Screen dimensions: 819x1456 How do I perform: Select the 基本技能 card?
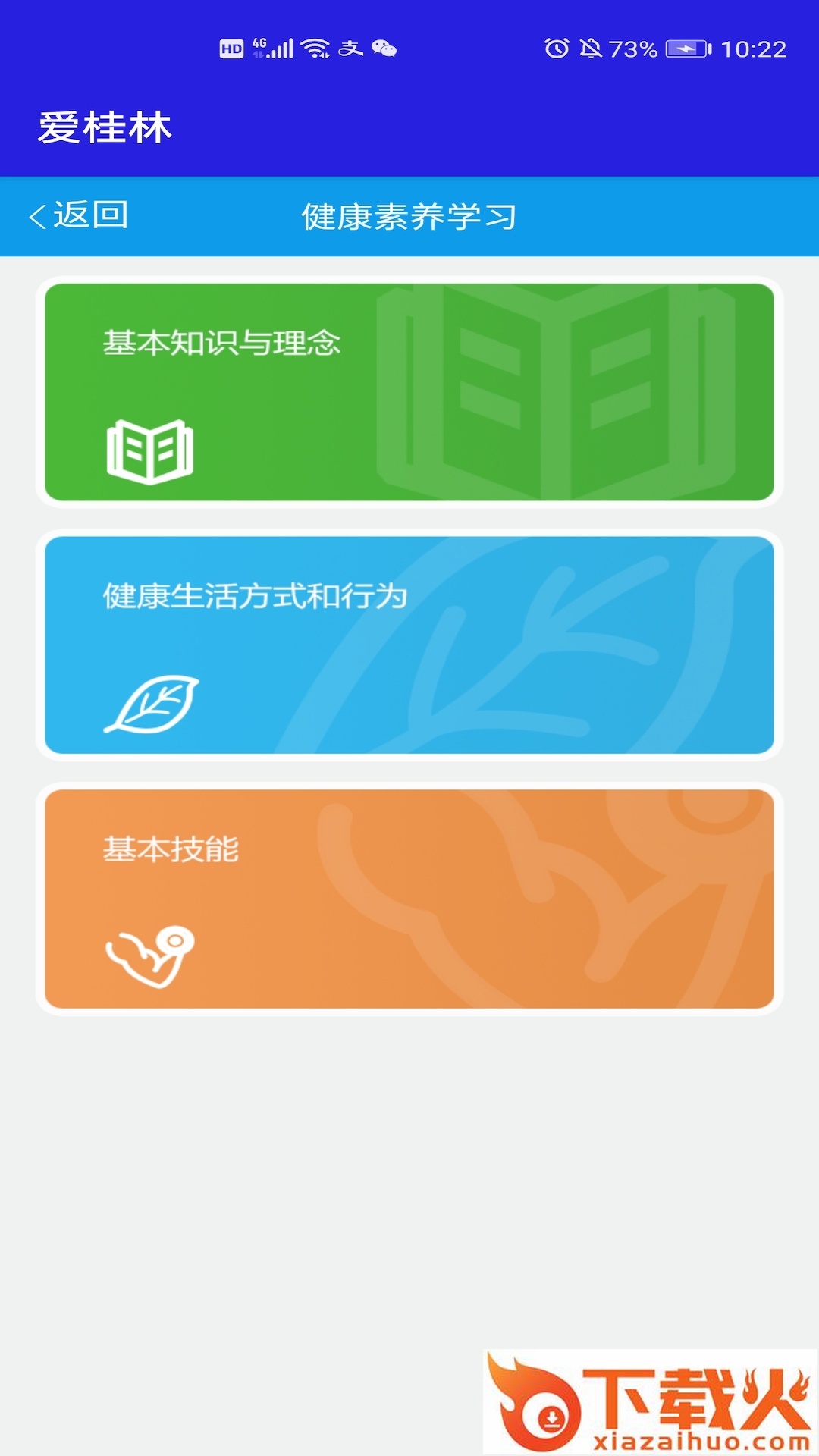coord(409,899)
